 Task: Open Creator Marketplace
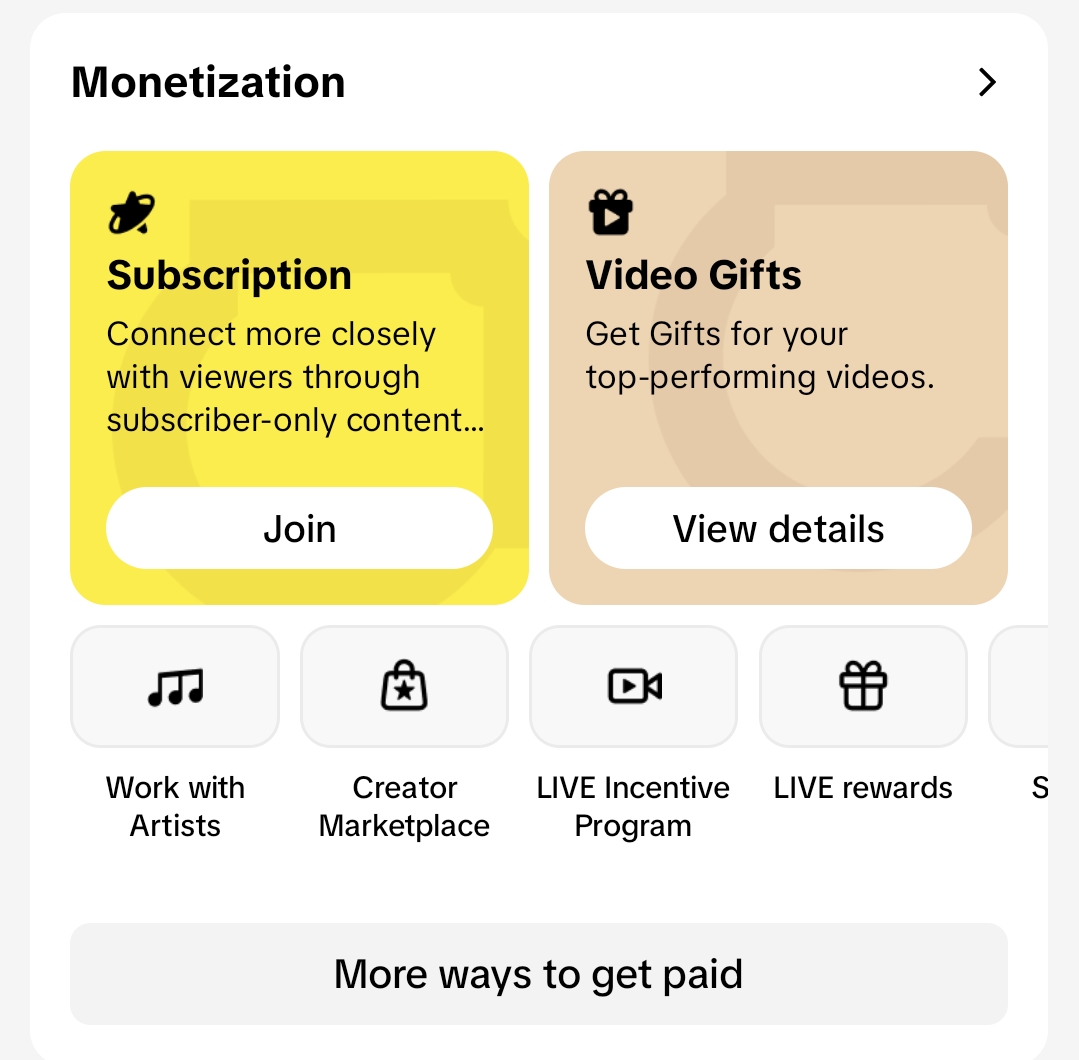pyautogui.click(x=404, y=687)
